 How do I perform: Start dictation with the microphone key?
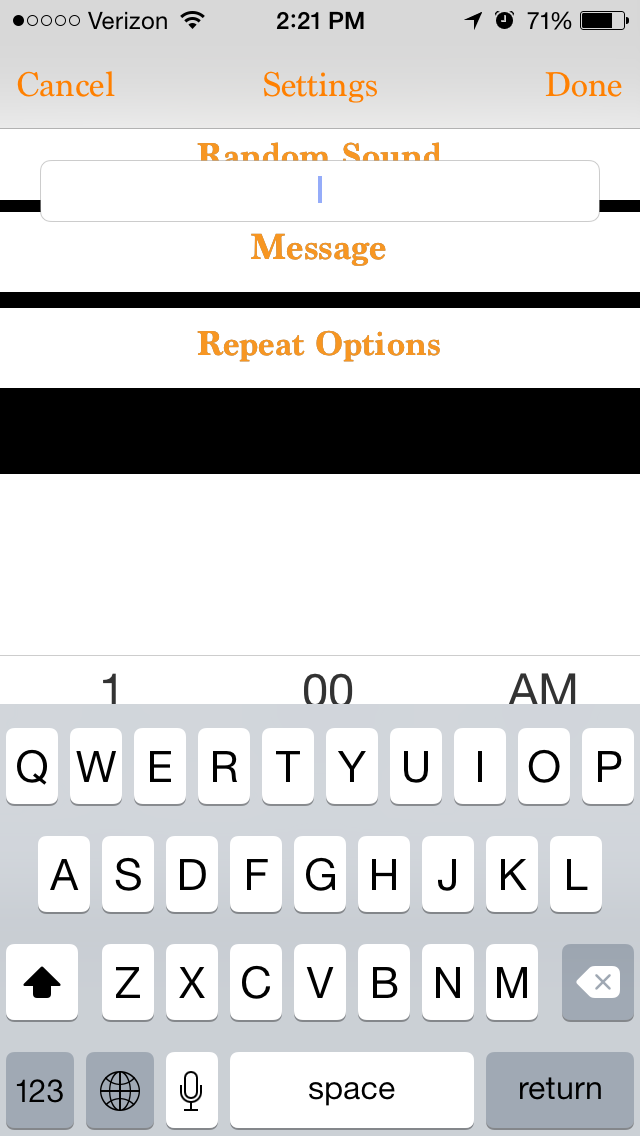(192, 1089)
